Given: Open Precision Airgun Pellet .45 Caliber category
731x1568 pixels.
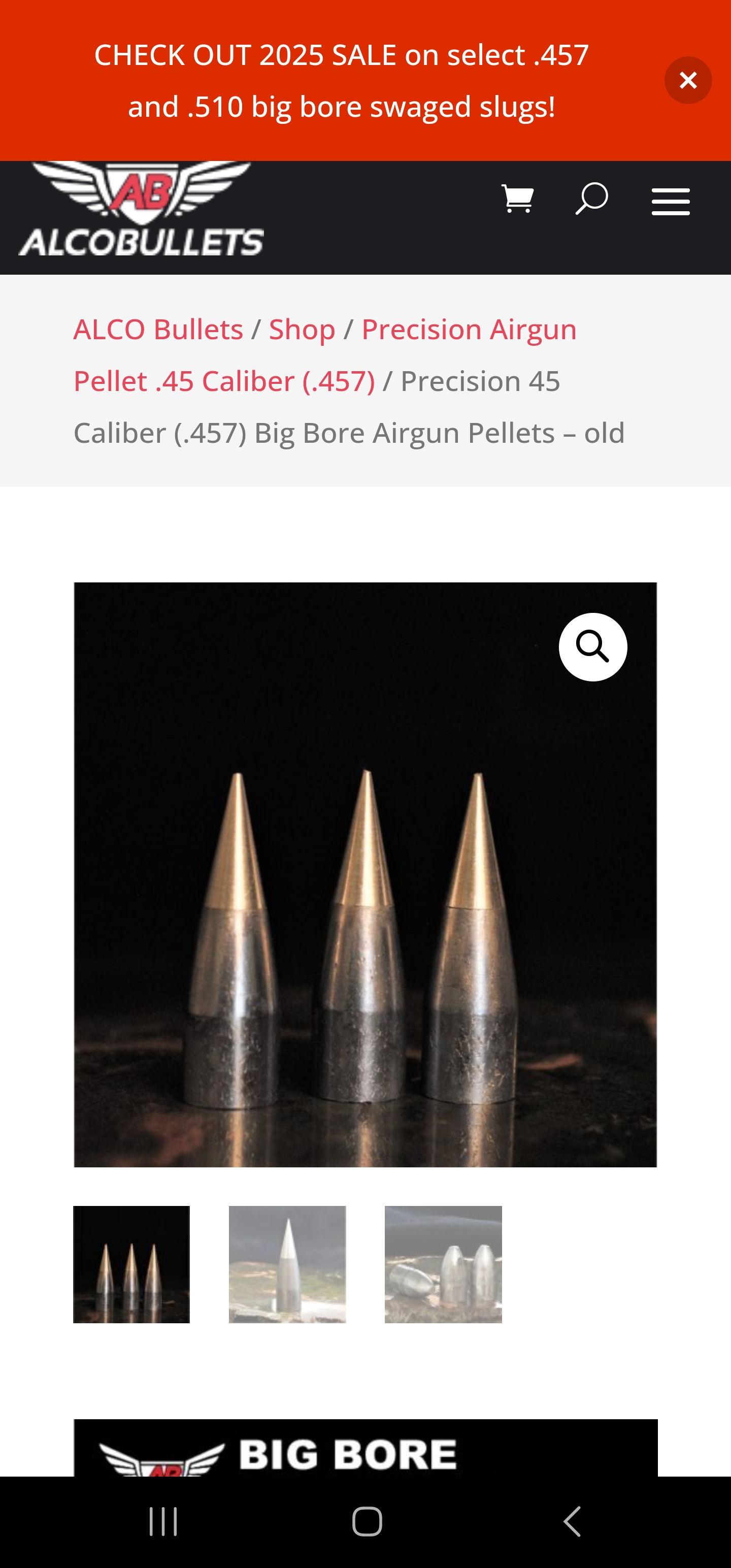Looking at the screenshot, I should pyautogui.click(x=325, y=355).
